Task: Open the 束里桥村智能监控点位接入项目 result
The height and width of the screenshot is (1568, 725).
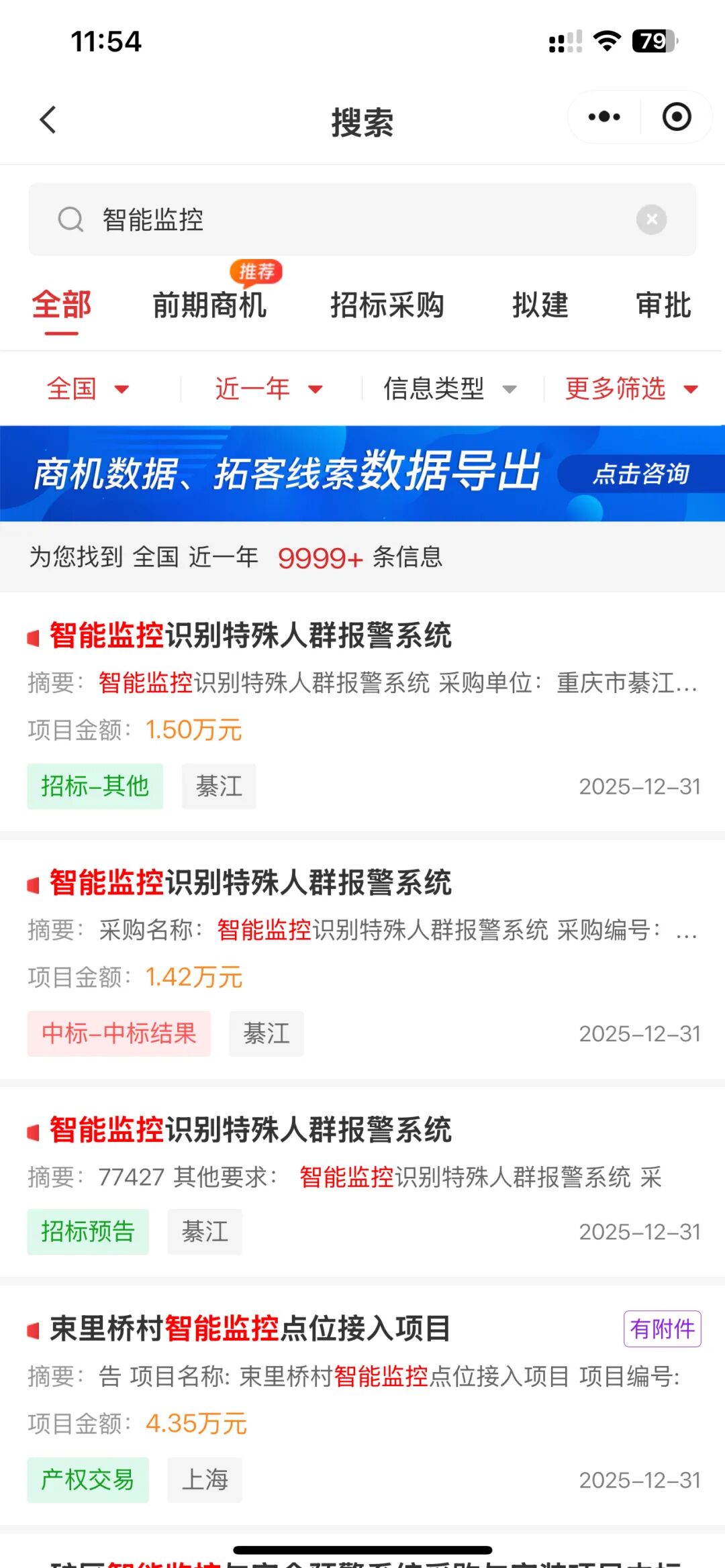Action: point(250,1329)
